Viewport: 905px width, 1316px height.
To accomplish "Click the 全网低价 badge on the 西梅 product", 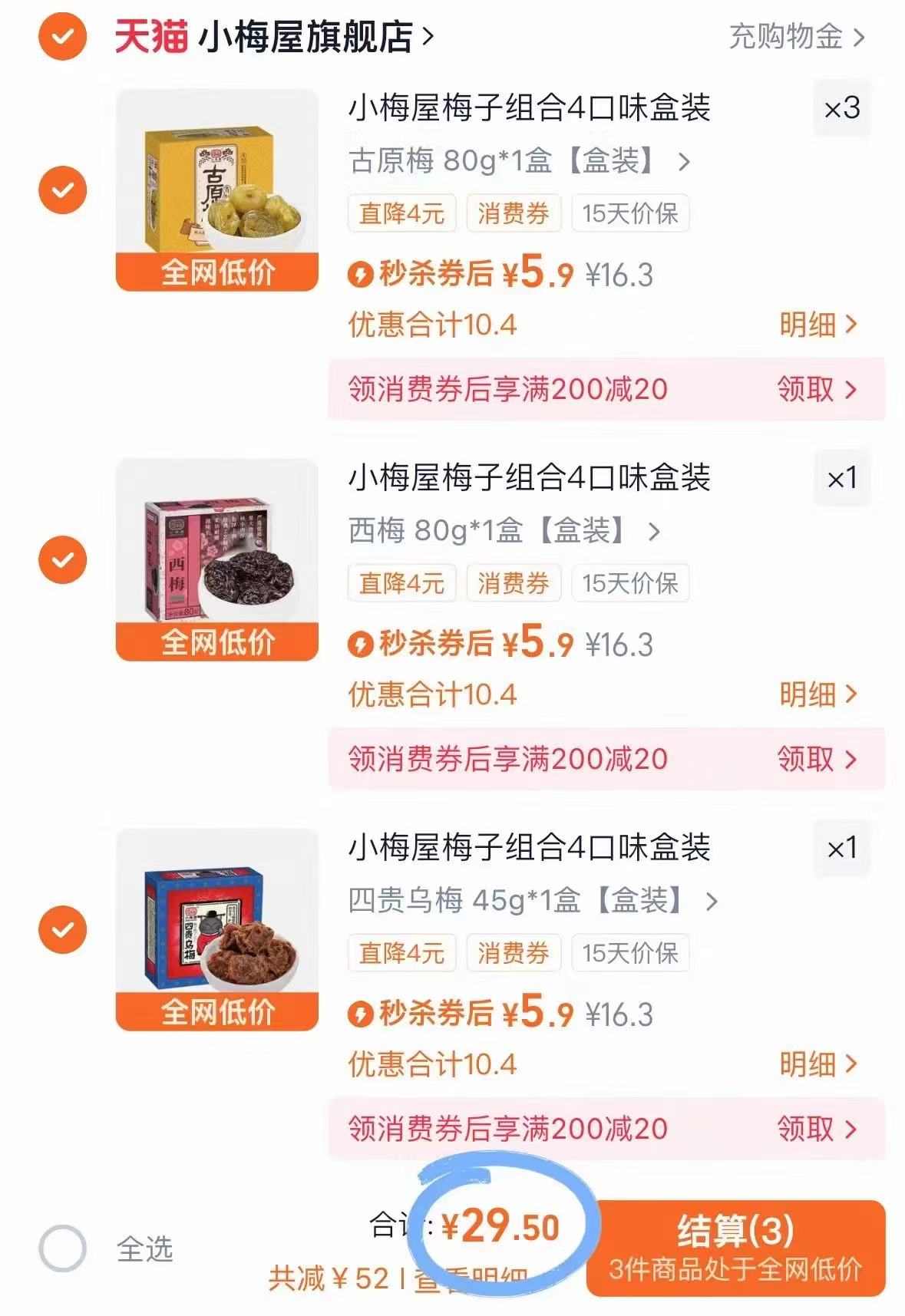I will point(216,642).
